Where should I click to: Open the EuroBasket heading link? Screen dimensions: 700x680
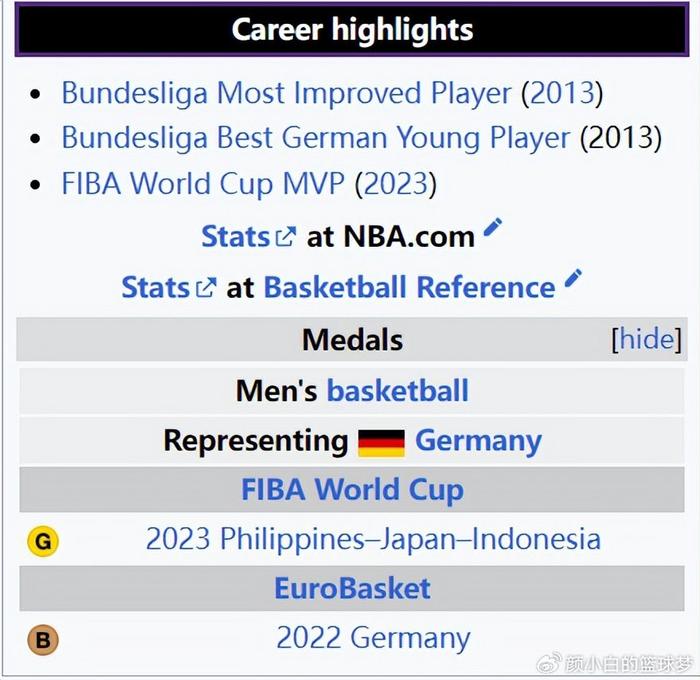tap(352, 588)
